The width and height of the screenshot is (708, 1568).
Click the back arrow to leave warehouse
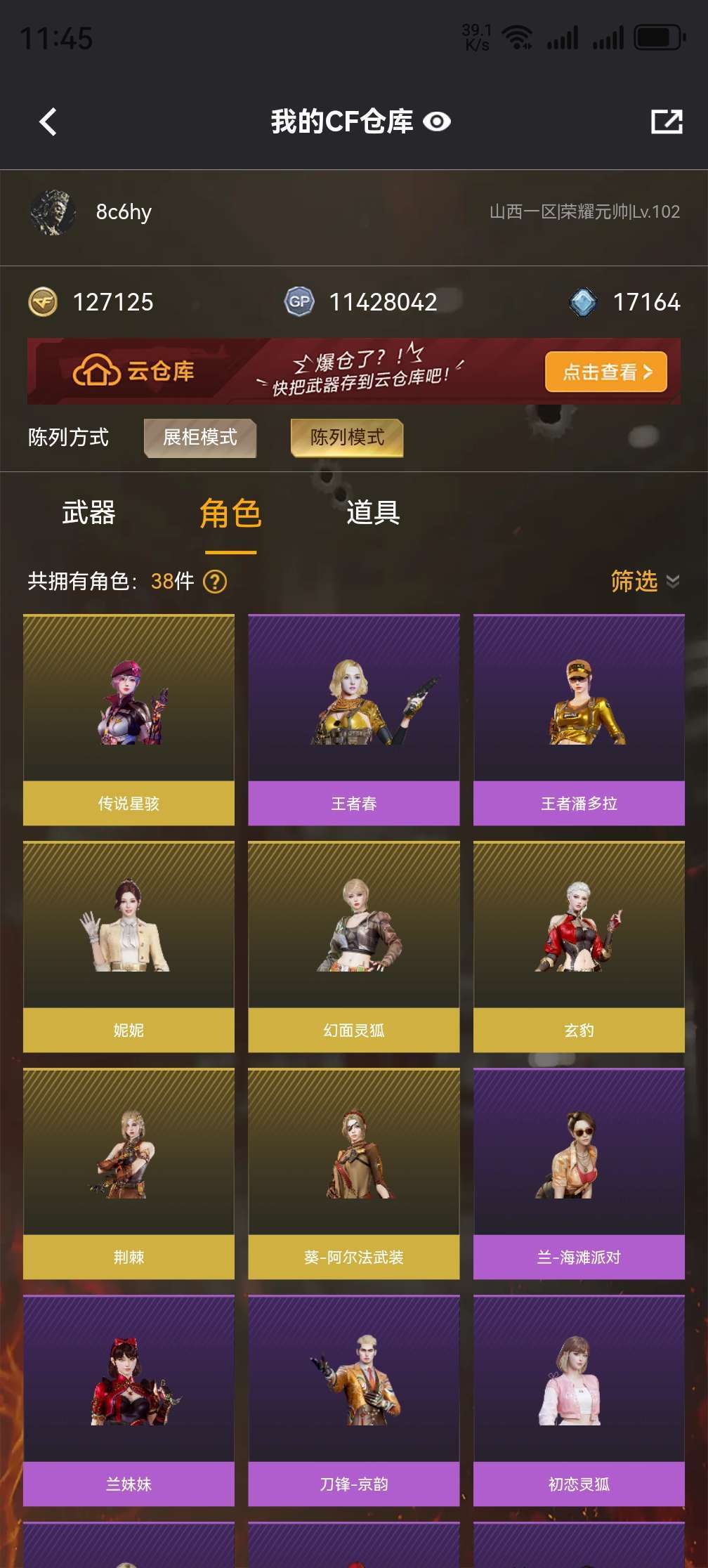point(46,122)
